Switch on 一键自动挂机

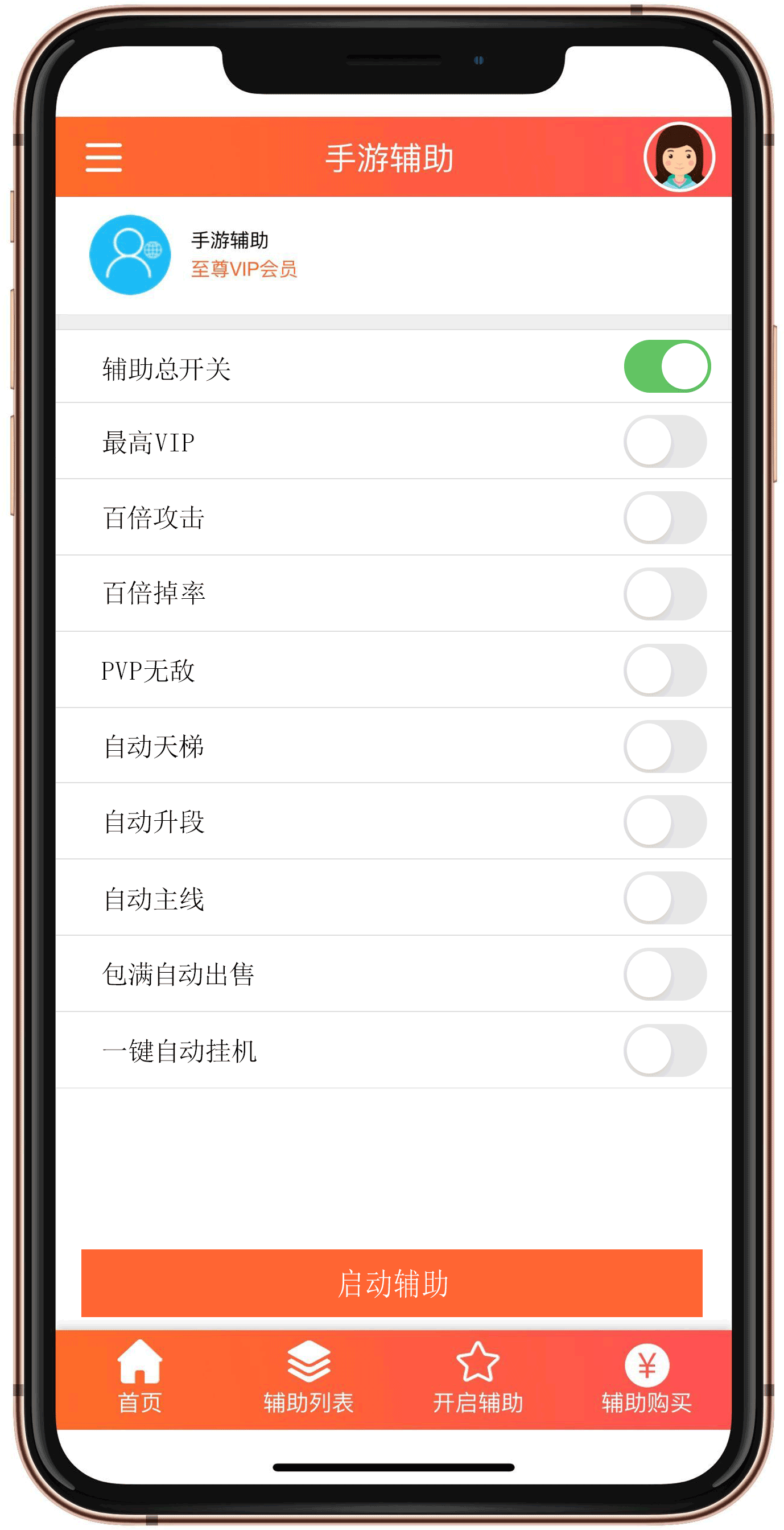(665, 1051)
